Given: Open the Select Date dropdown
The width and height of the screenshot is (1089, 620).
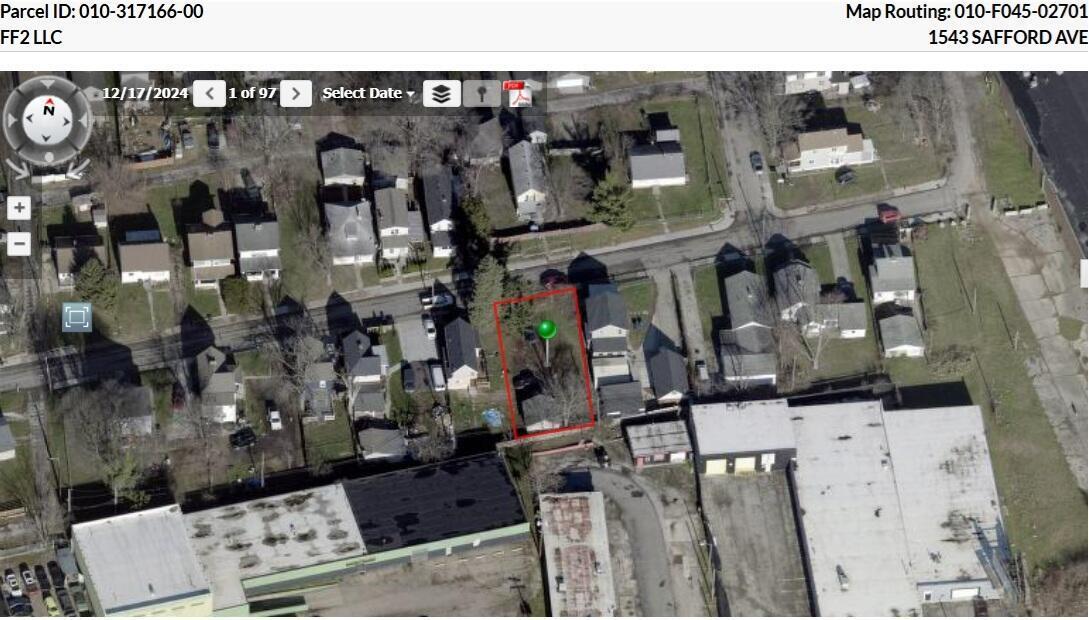Looking at the screenshot, I should [367, 94].
